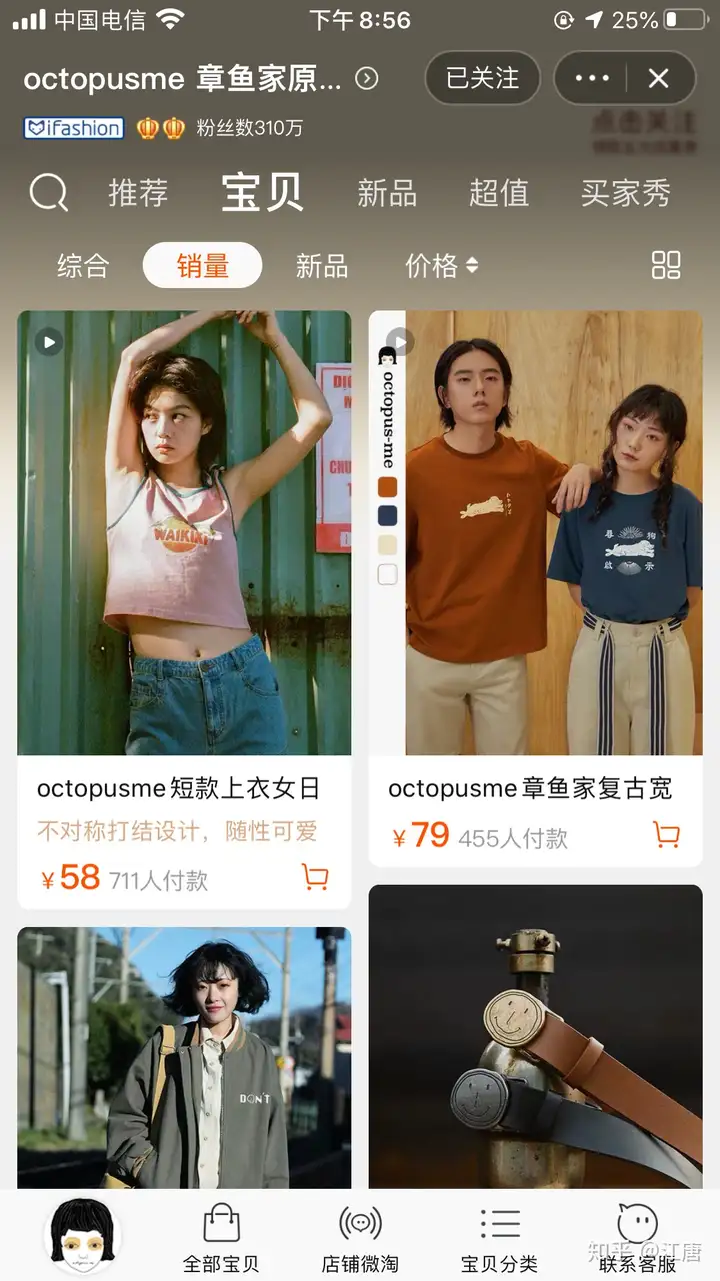Go to 全部宝贝 all items

pyautogui.click(x=221, y=1238)
